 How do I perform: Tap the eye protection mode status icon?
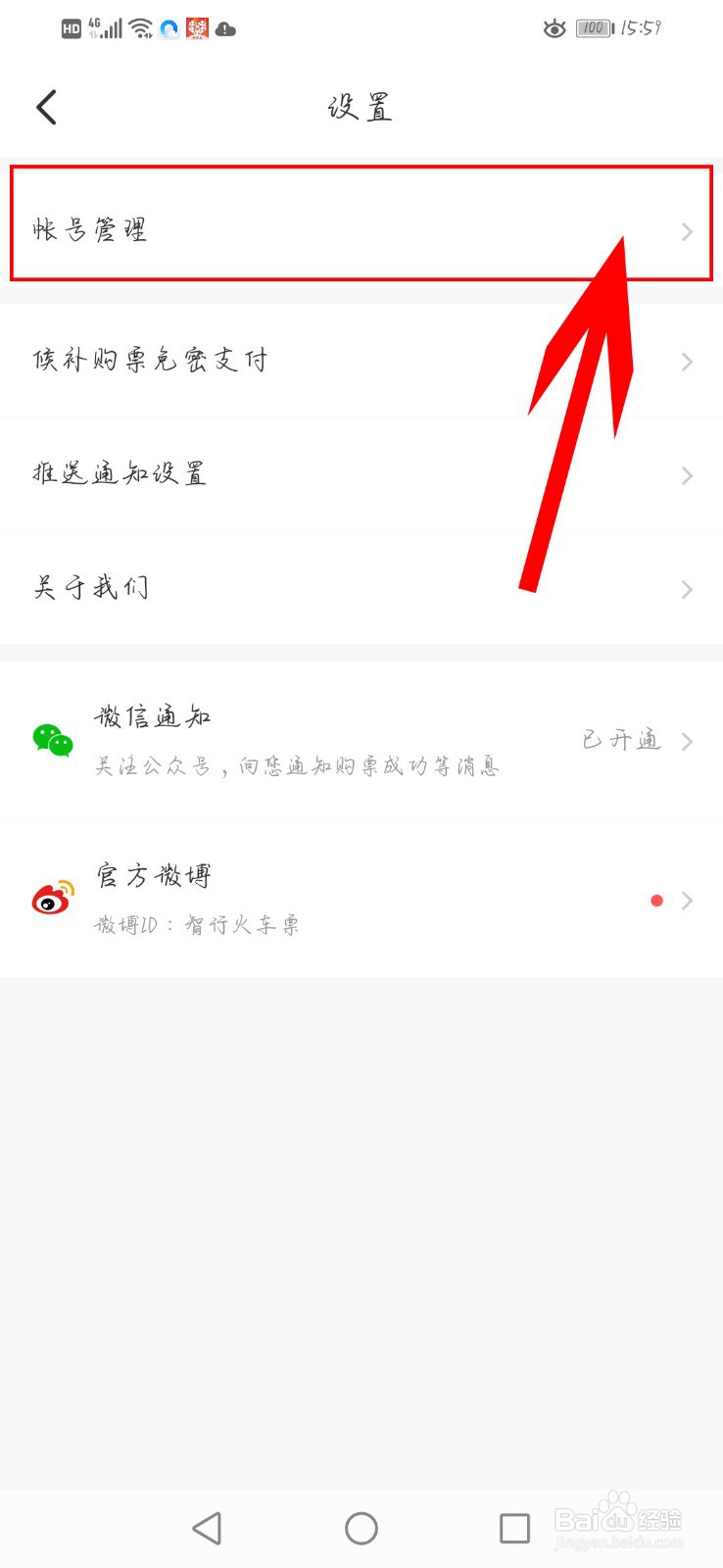point(554,28)
